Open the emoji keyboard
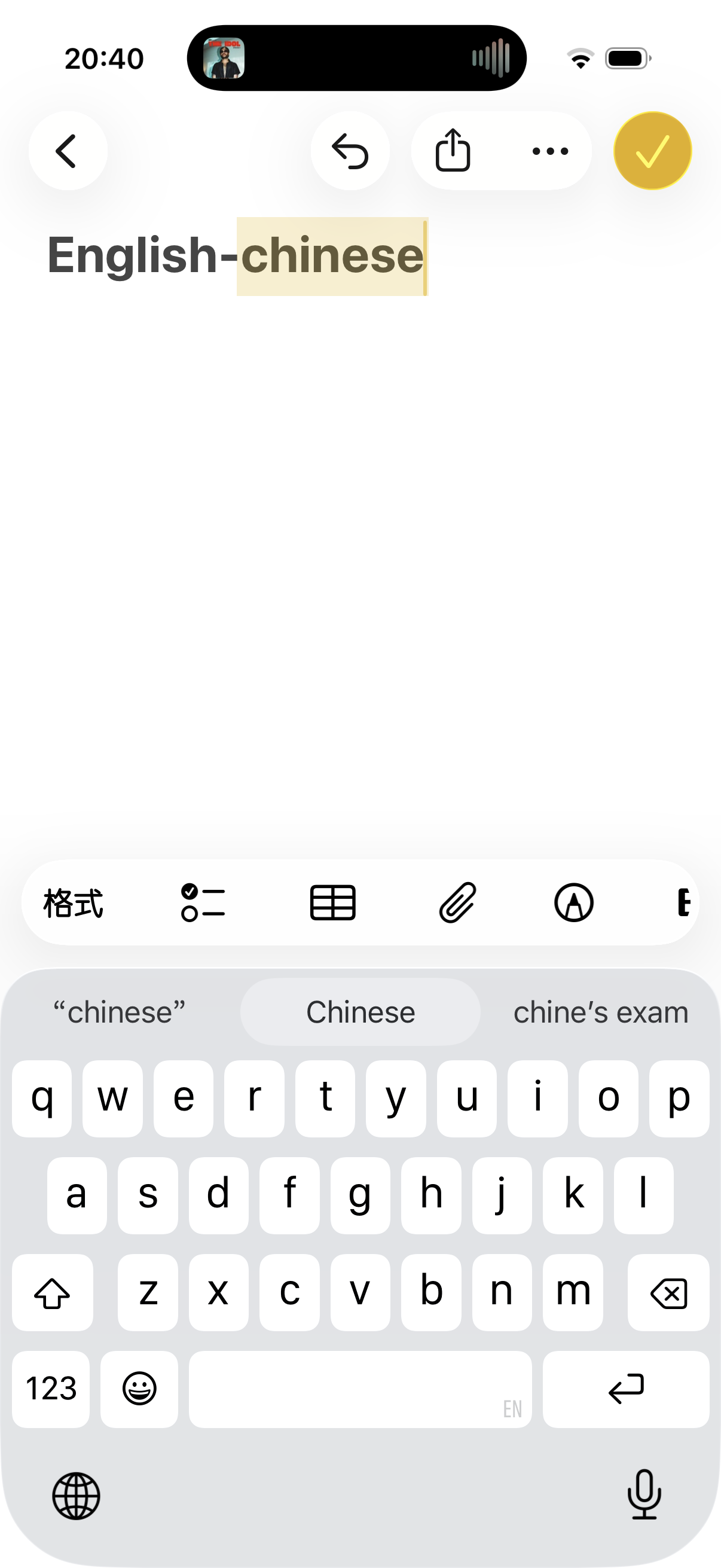The height and width of the screenshot is (1568, 721). coord(139,1389)
